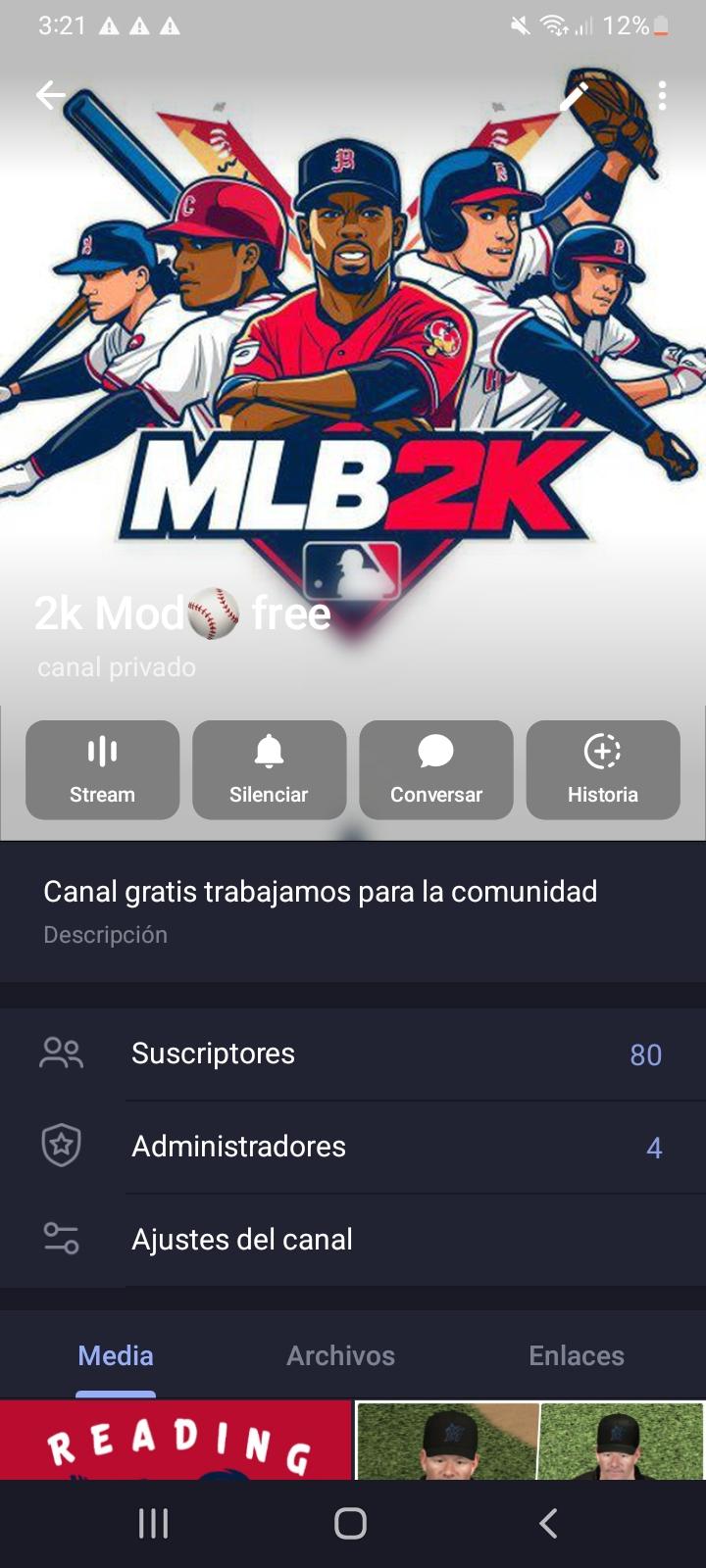Image resolution: width=706 pixels, height=1568 pixels.
Task: Open Ajustes del canal
Action: tap(353, 1240)
